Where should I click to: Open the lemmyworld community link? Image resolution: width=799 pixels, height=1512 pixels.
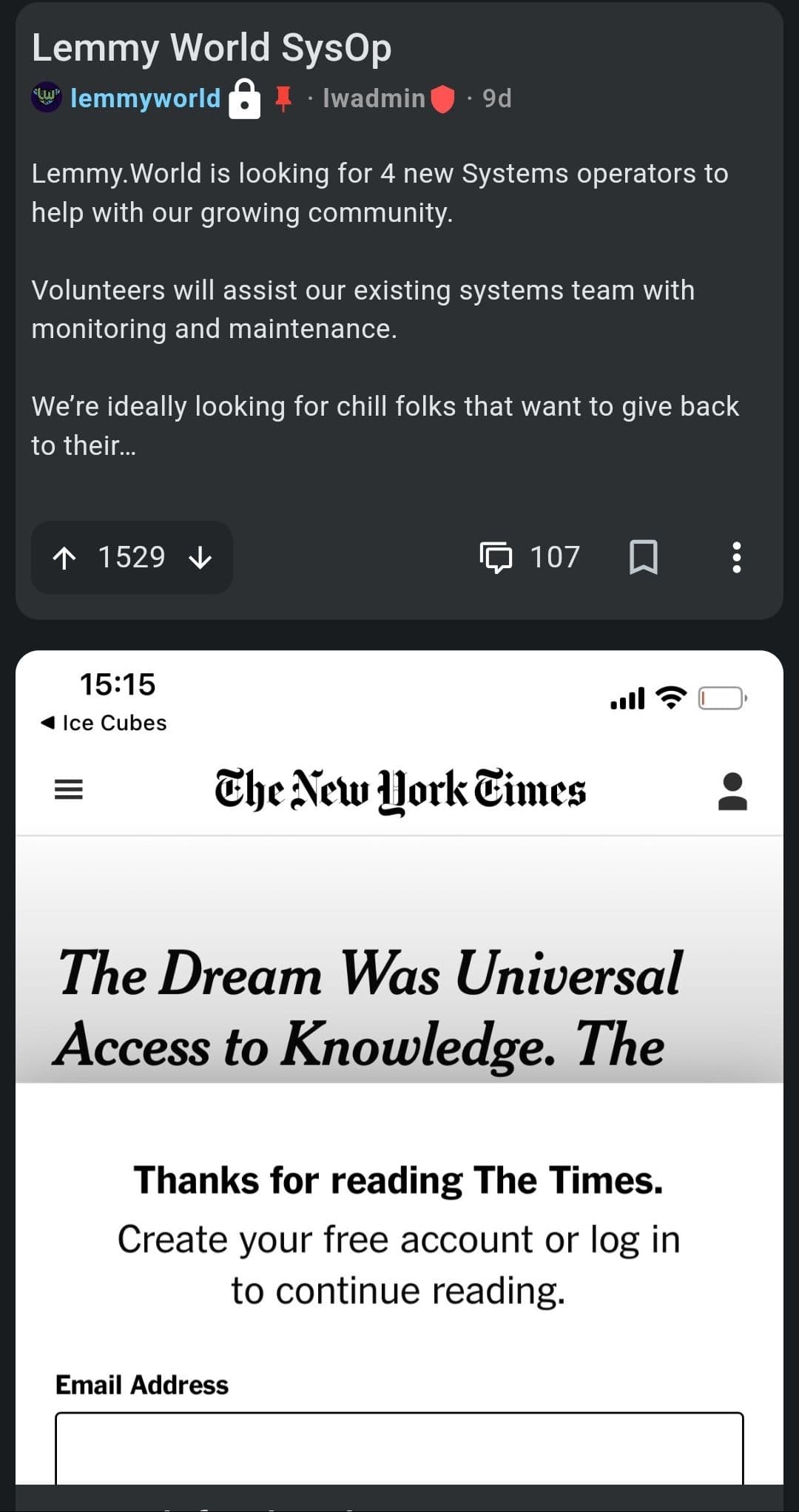(x=144, y=98)
